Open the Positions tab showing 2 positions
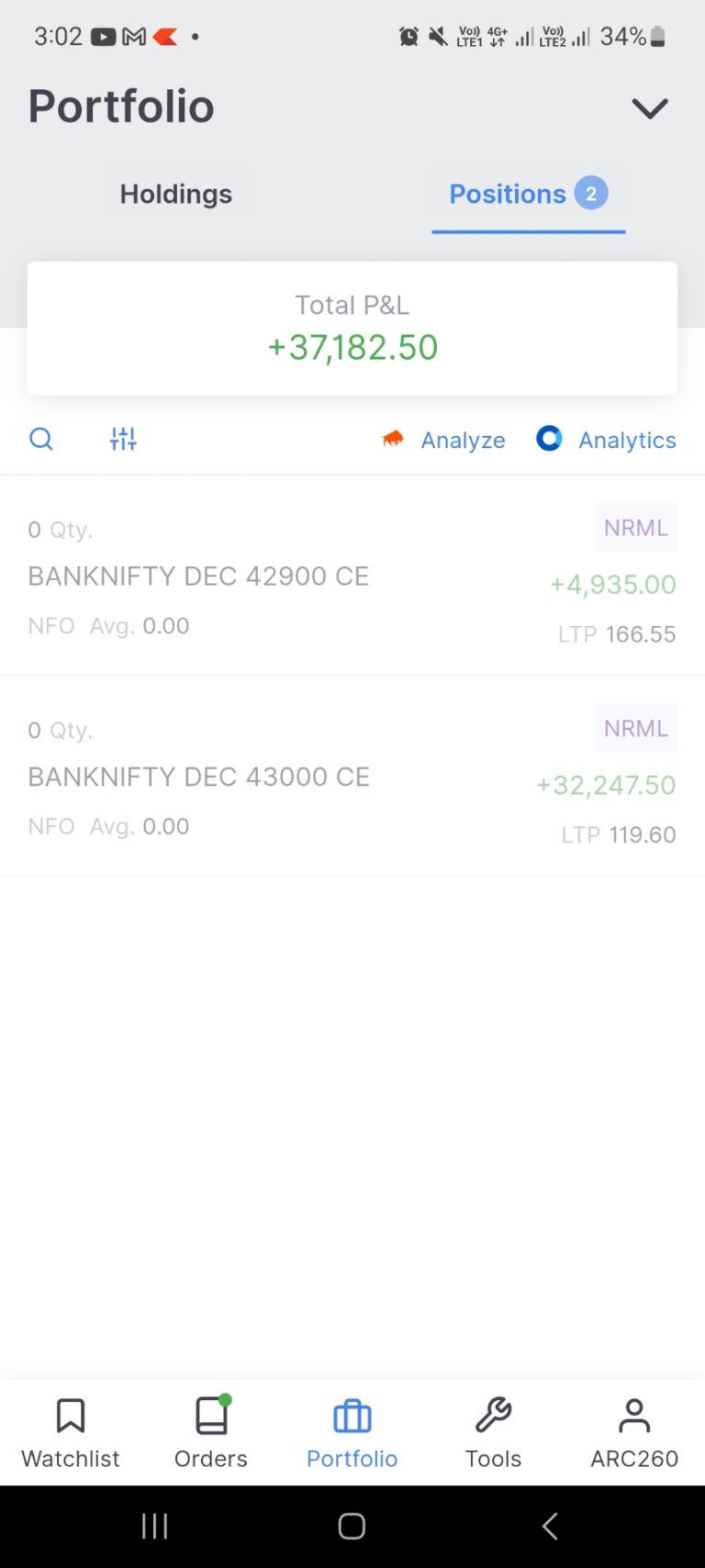Image resolution: width=705 pixels, height=1568 pixels. (528, 194)
